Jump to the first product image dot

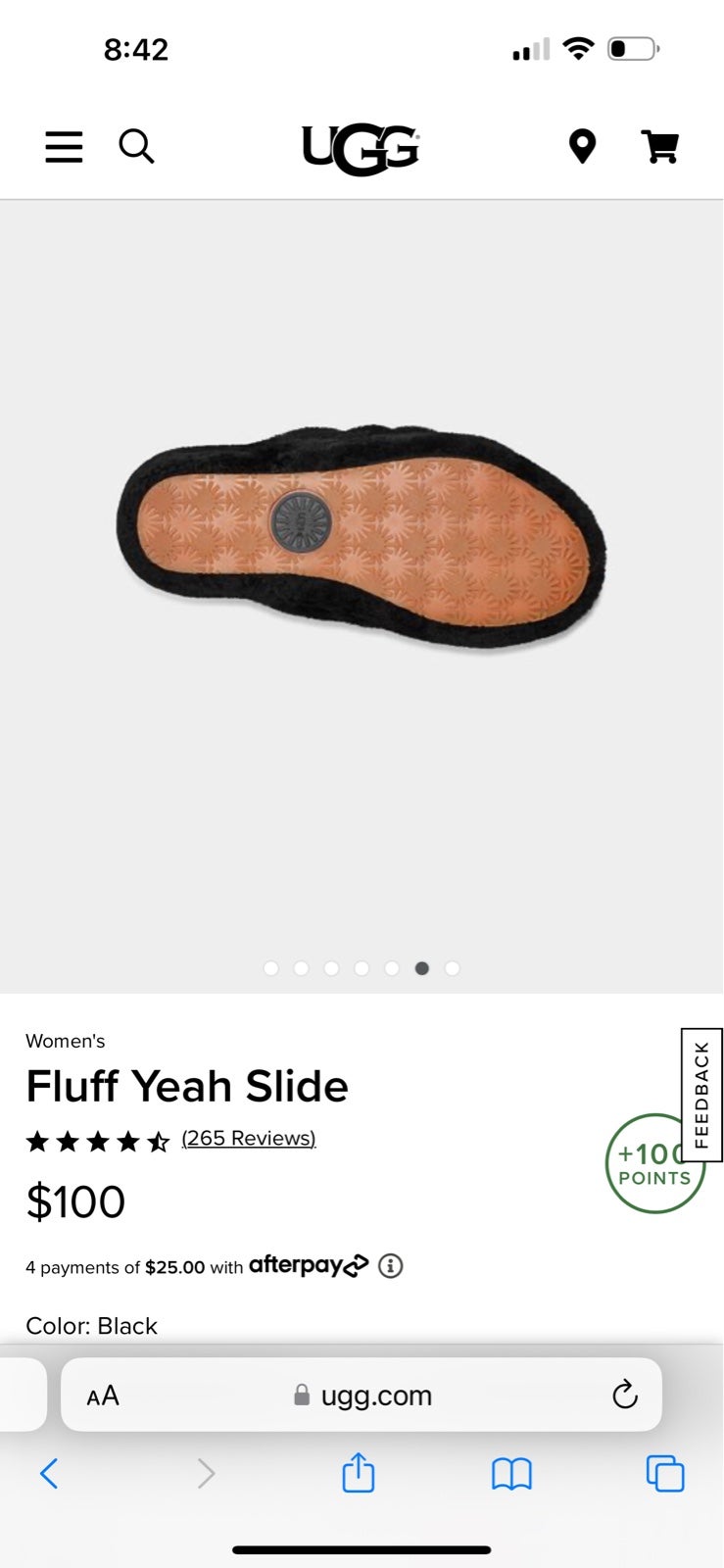pyautogui.click(x=271, y=968)
